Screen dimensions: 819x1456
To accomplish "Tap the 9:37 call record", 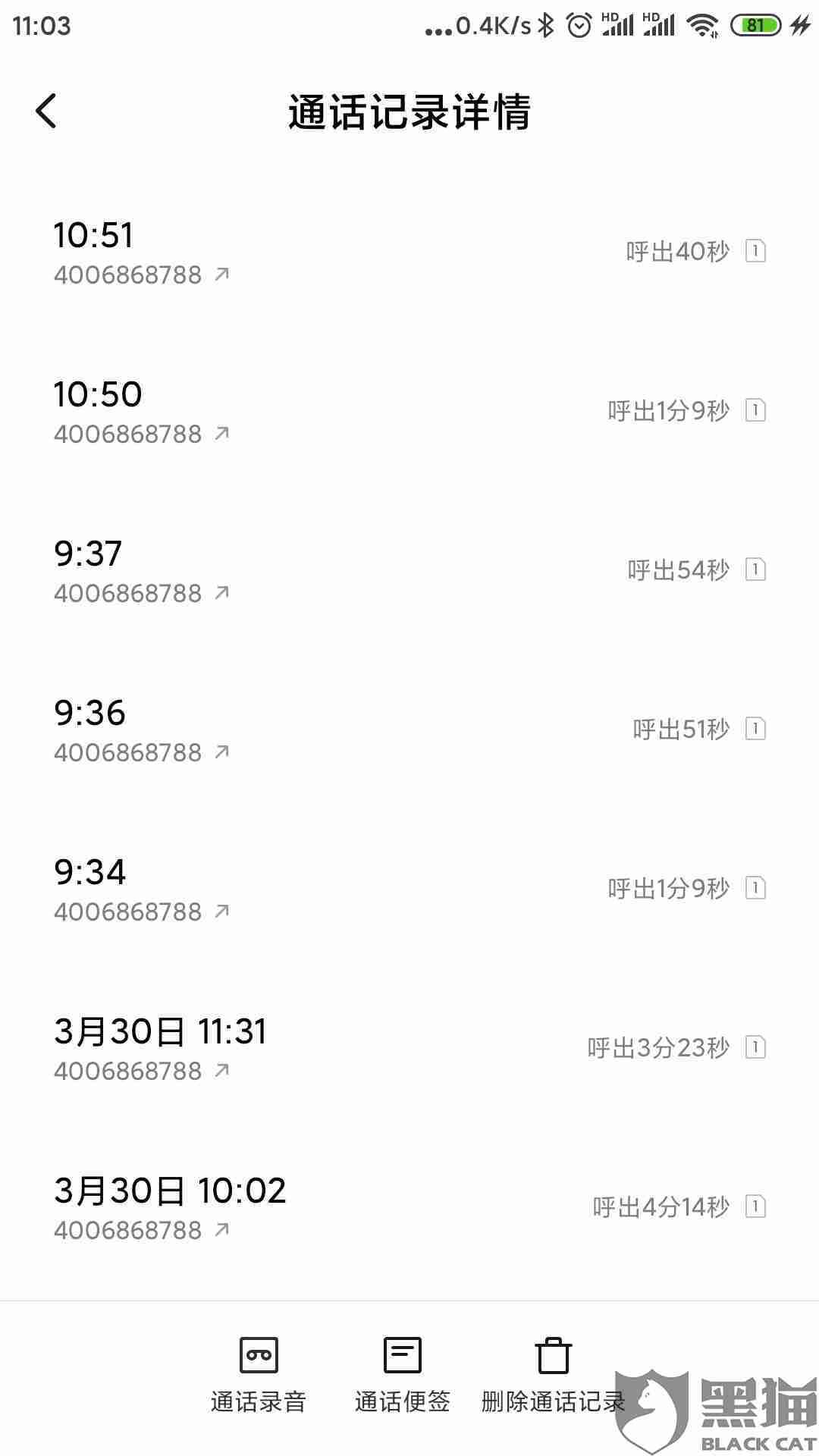I will [x=409, y=571].
